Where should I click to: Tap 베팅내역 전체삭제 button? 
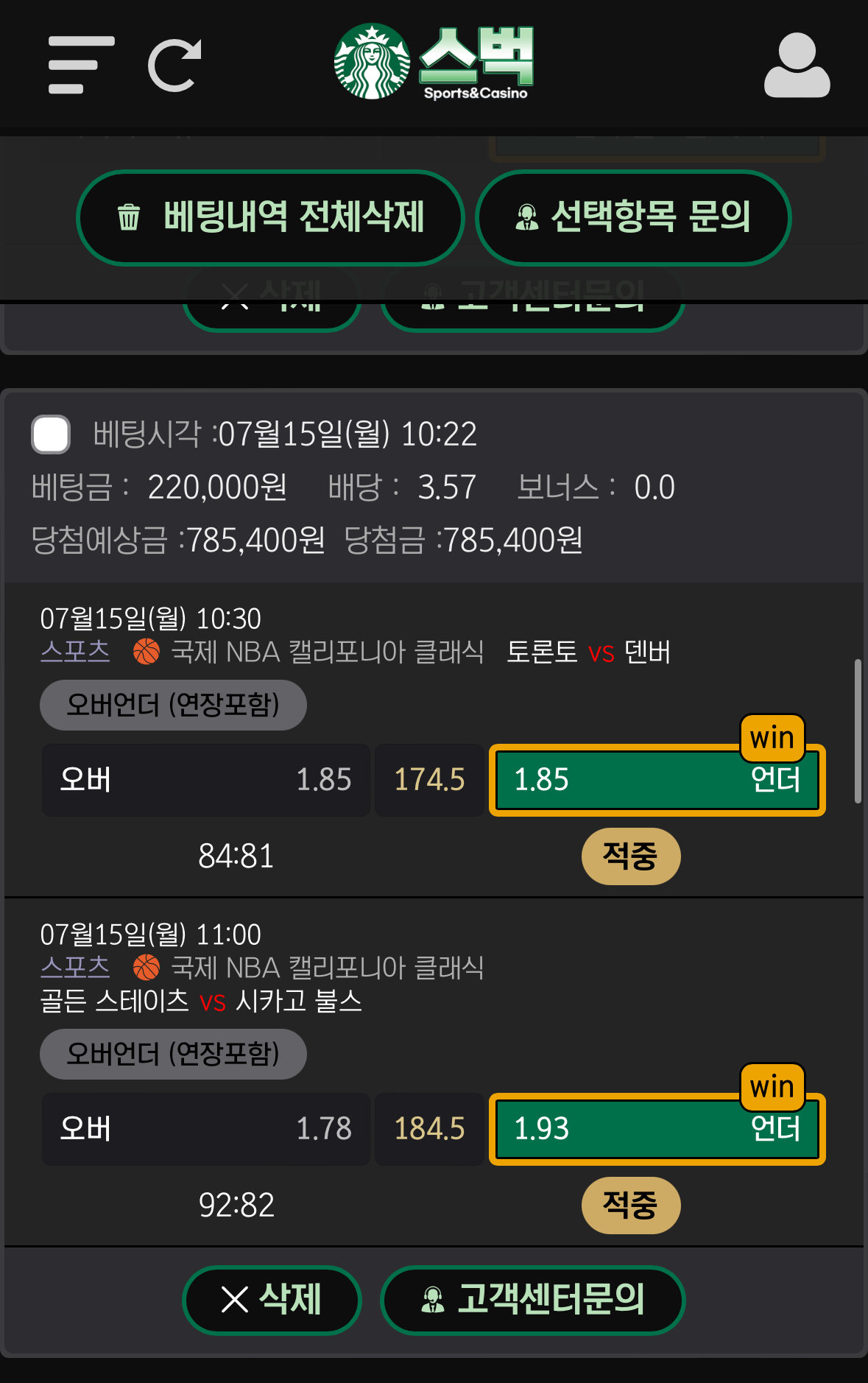click(270, 217)
